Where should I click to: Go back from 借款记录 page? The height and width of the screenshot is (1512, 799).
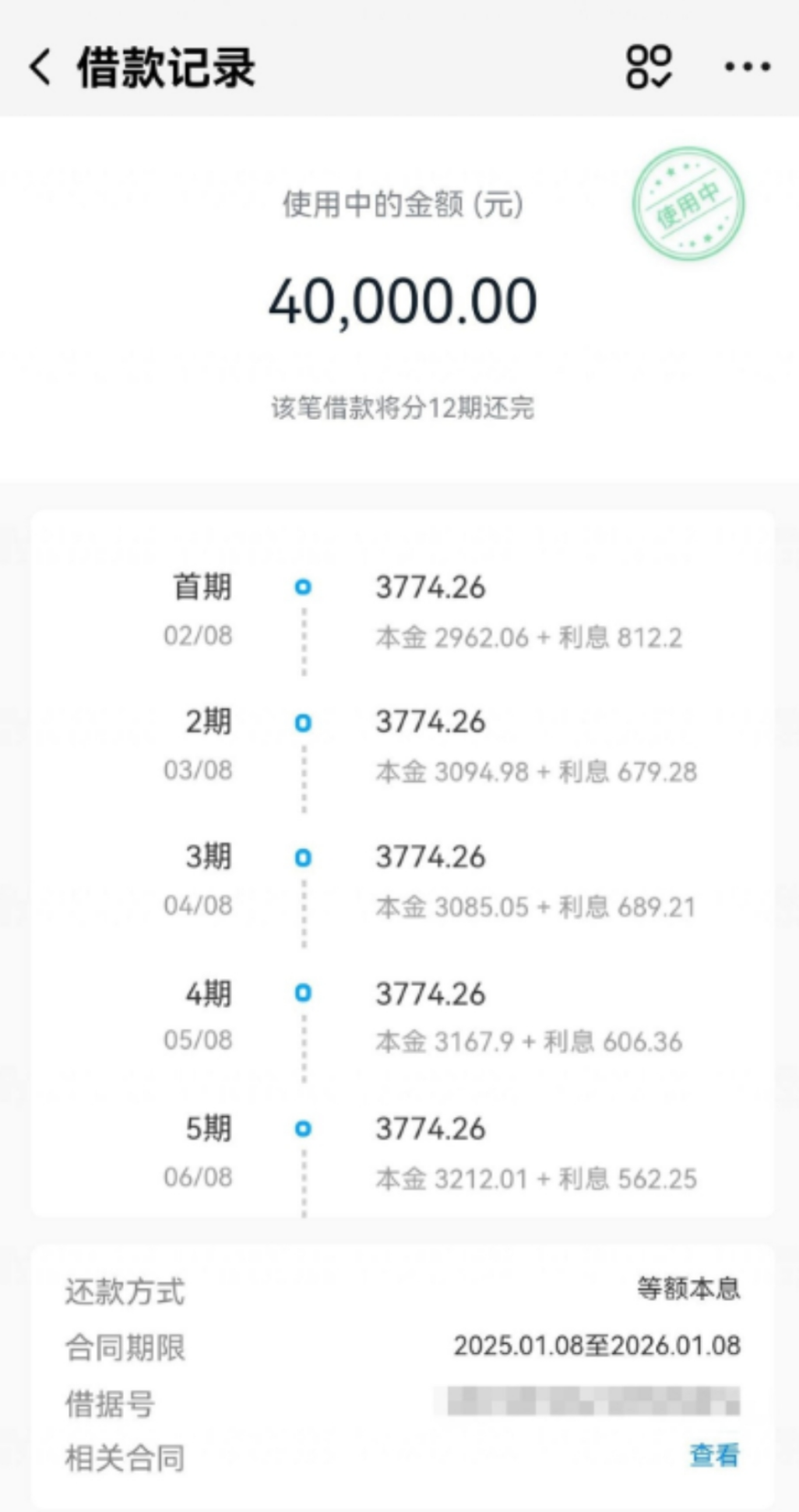pos(40,66)
